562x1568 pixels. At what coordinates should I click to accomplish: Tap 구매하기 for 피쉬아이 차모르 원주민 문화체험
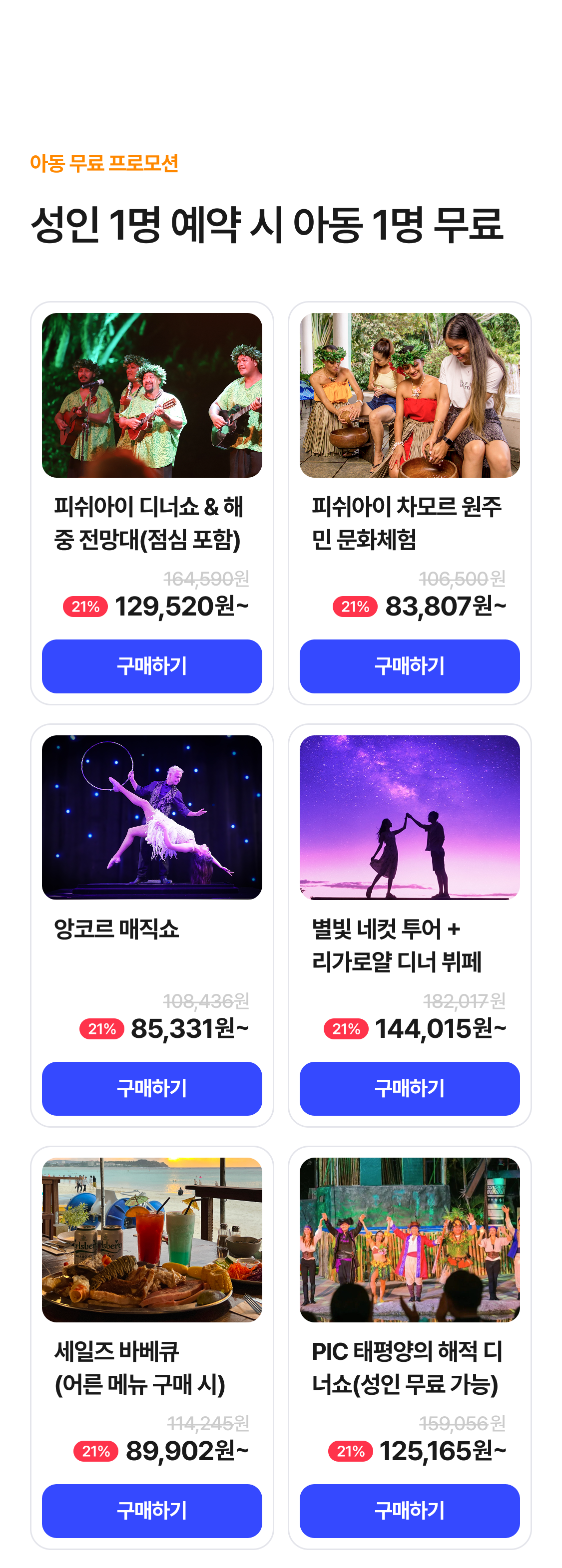(409, 665)
